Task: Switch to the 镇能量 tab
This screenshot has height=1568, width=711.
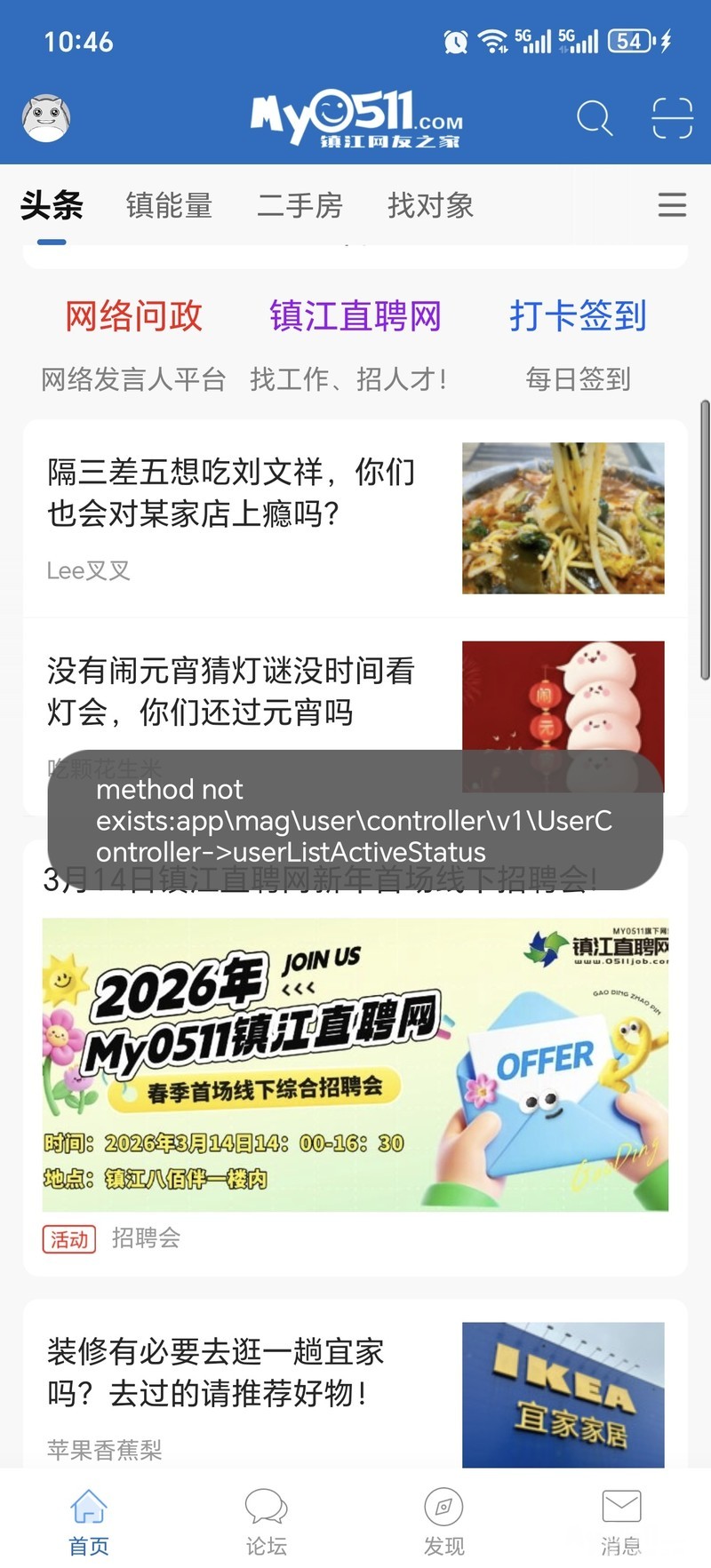Action: (169, 205)
